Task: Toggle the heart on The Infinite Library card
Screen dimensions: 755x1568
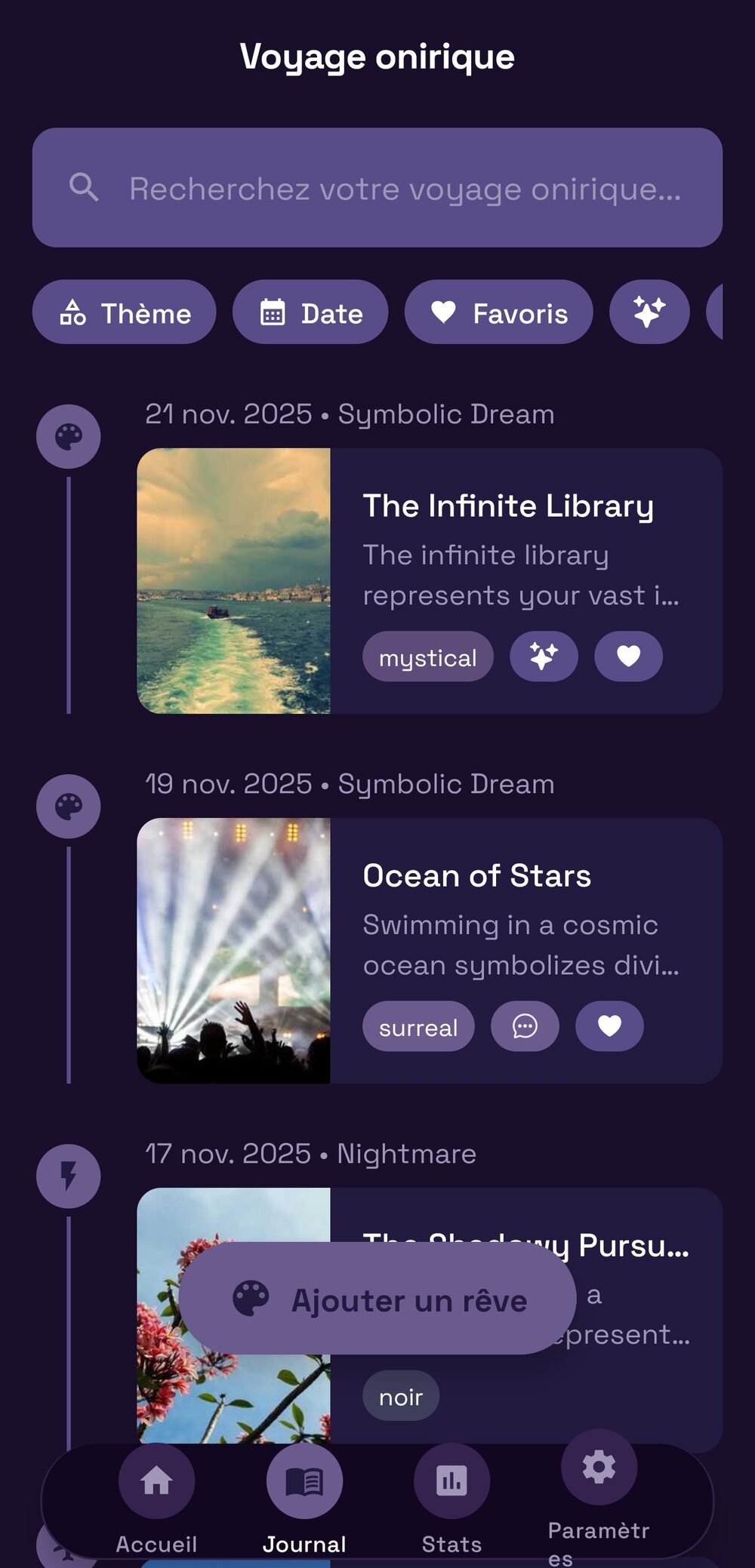Action: [x=628, y=656]
